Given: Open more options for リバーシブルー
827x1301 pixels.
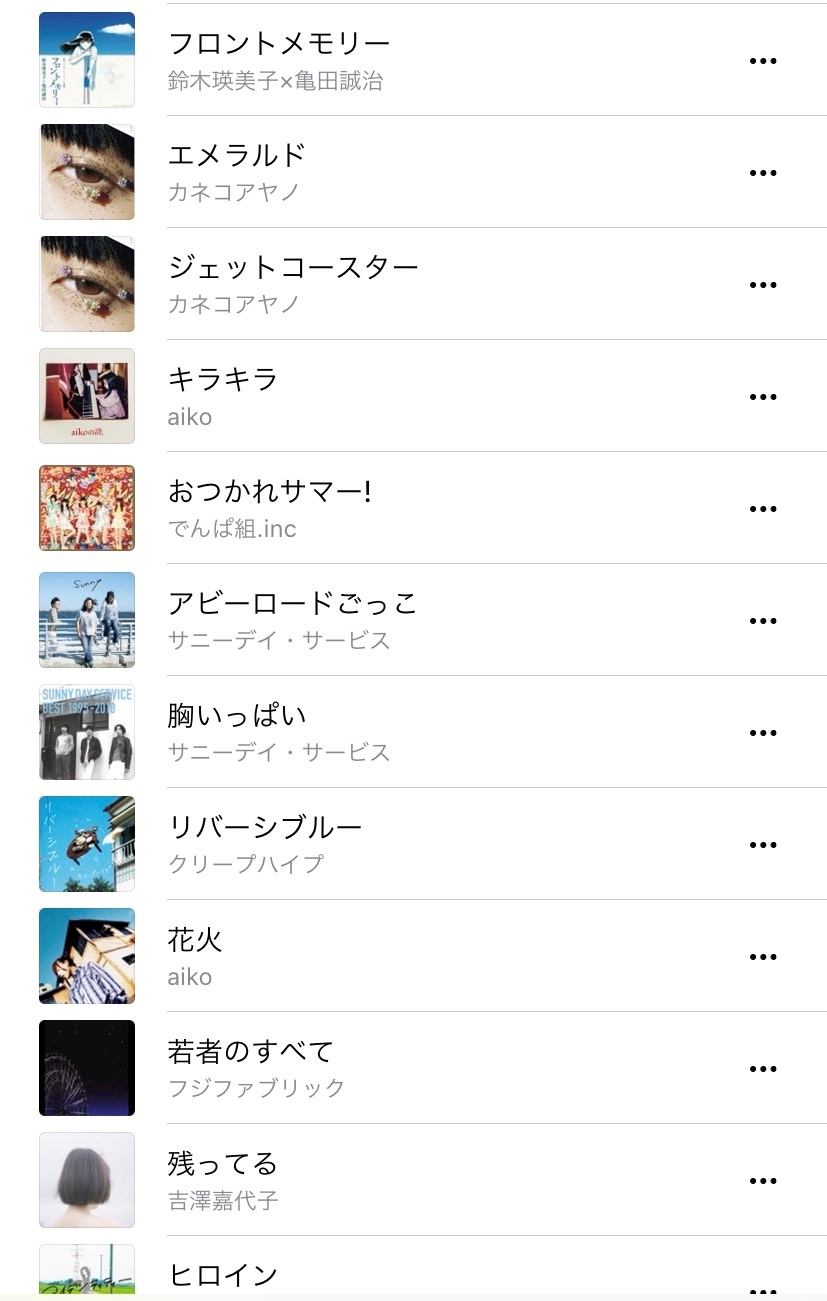Looking at the screenshot, I should pos(762,845).
